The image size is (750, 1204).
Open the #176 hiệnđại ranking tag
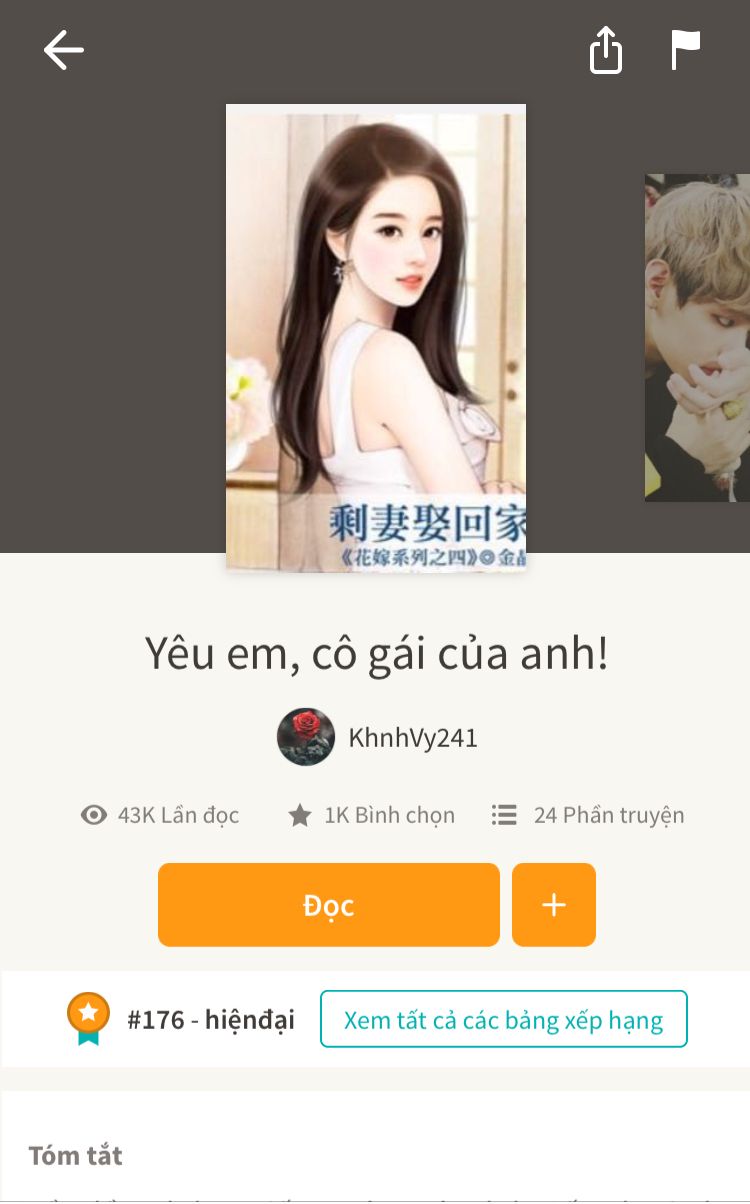pyautogui.click(x=210, y=1019)
